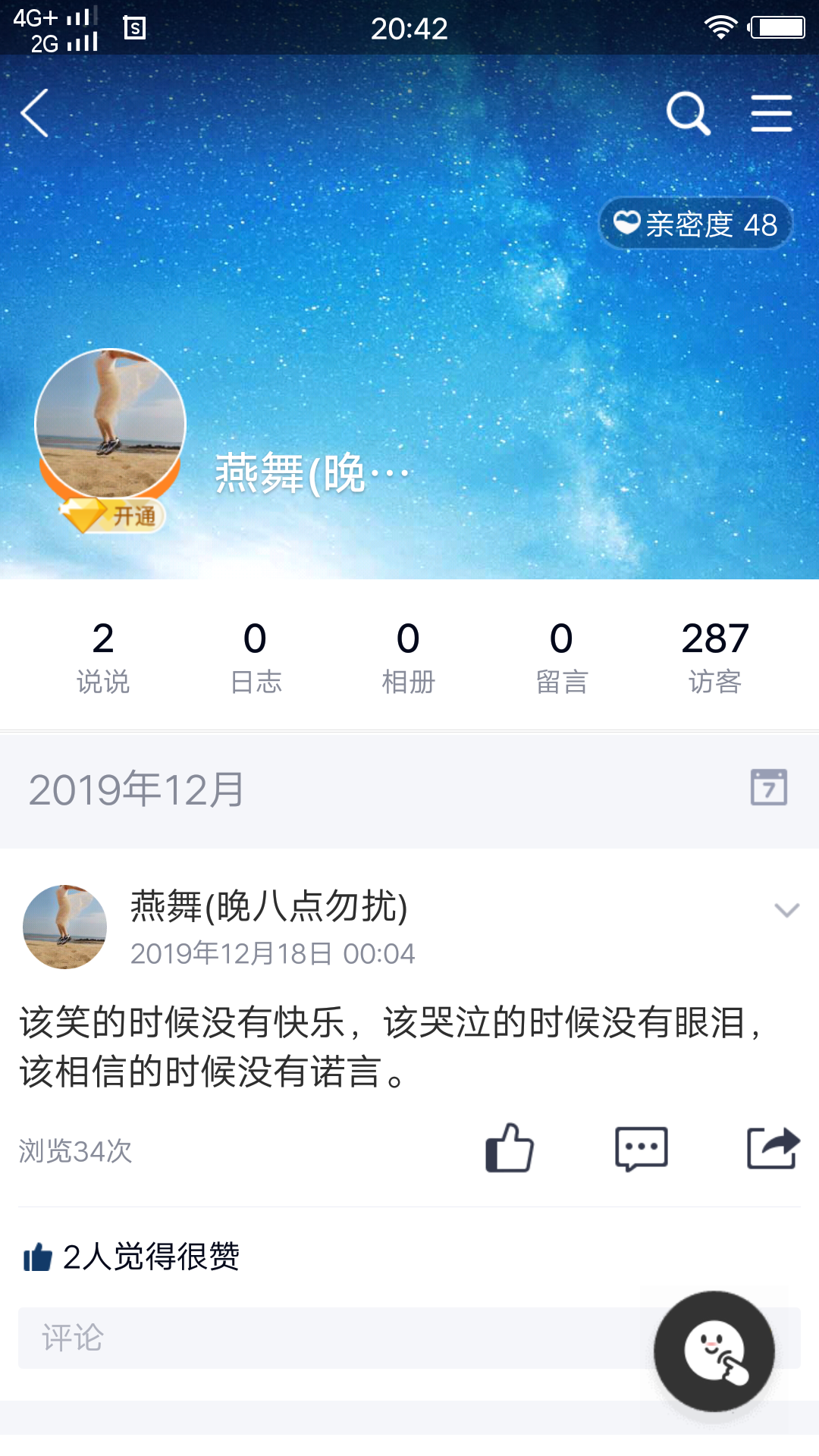Screen dimensions: 819x1456
Task: Open the calendar icon next to 2019年12月
Action: [770, 789]
